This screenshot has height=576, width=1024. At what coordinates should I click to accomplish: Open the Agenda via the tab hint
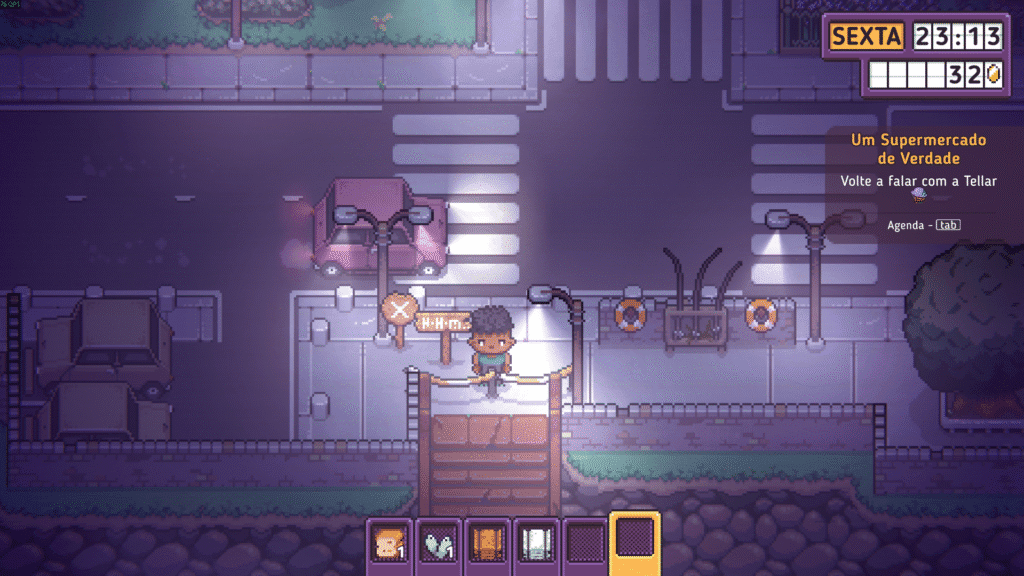[x=948, y=225]
